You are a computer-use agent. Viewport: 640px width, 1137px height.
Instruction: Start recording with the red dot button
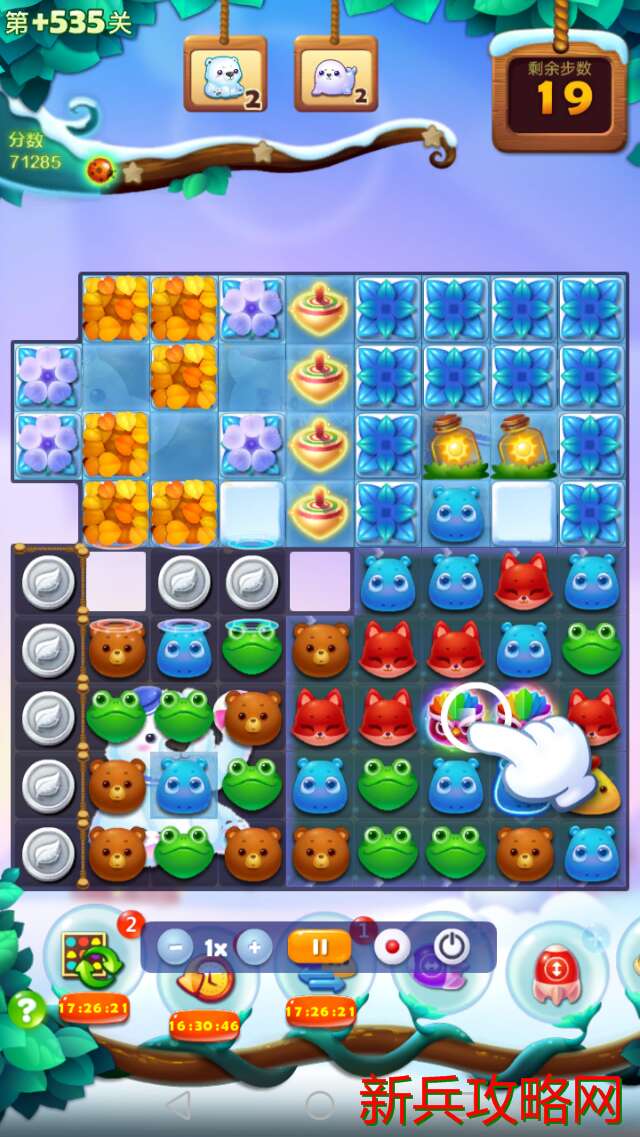[392, 947]
